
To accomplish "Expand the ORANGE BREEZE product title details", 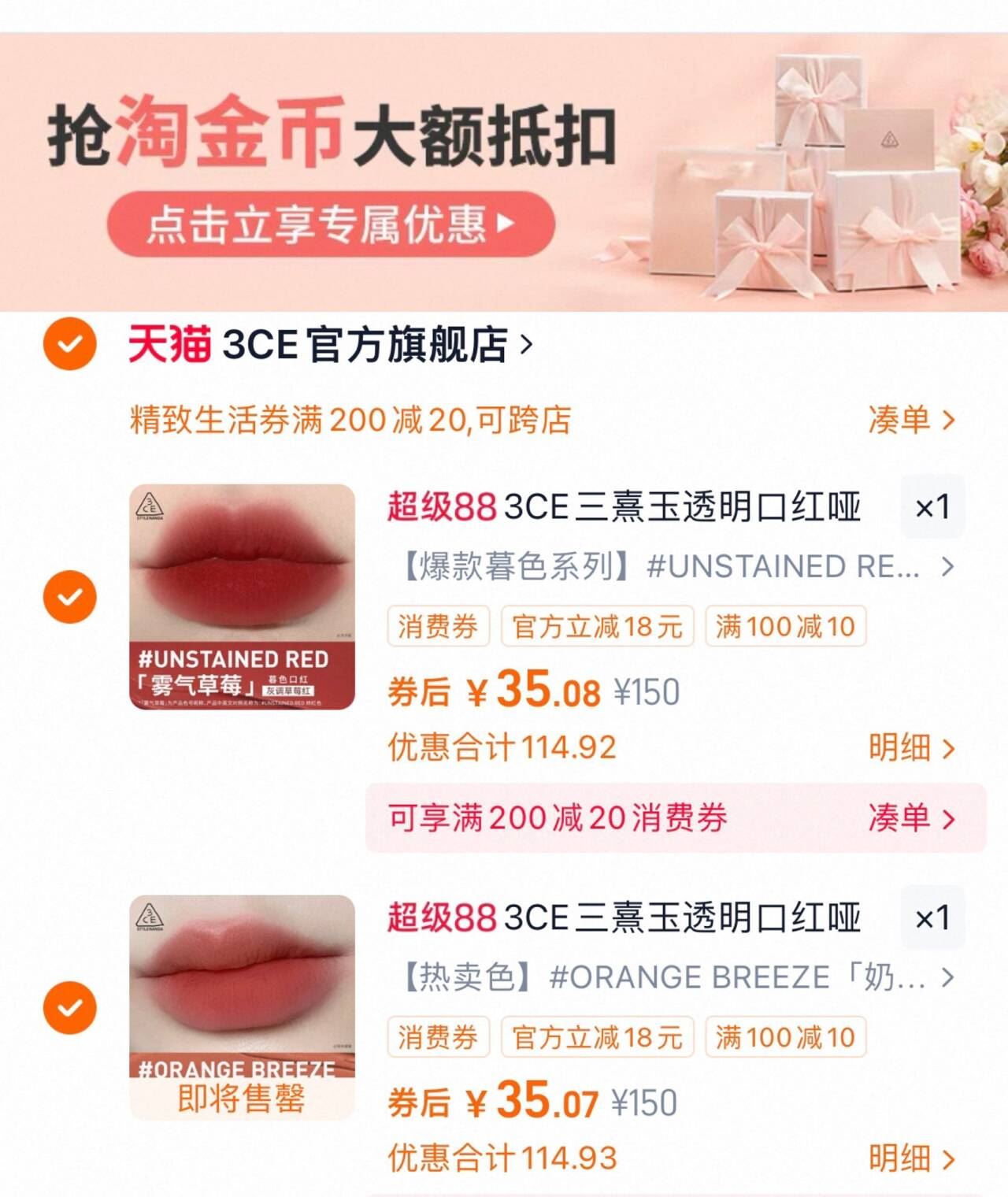I will pyautogui.click(x=661, y=976).
